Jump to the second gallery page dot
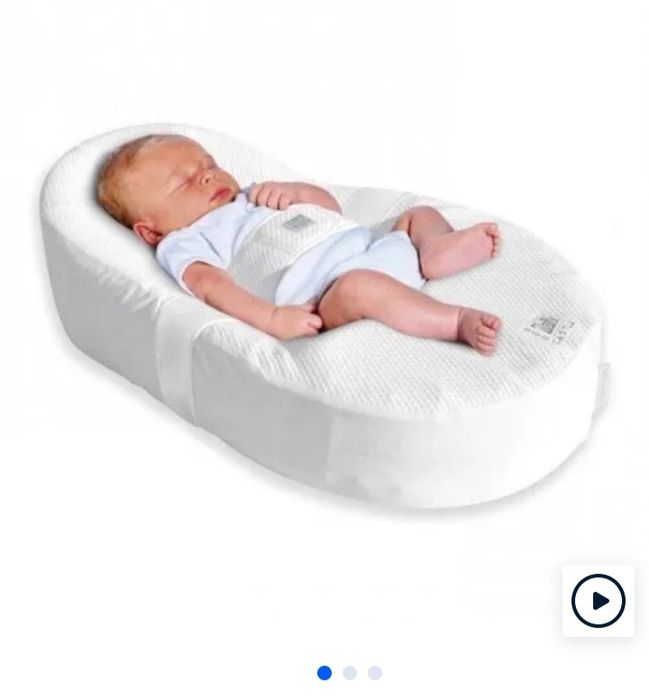 (x=349, y=673)
